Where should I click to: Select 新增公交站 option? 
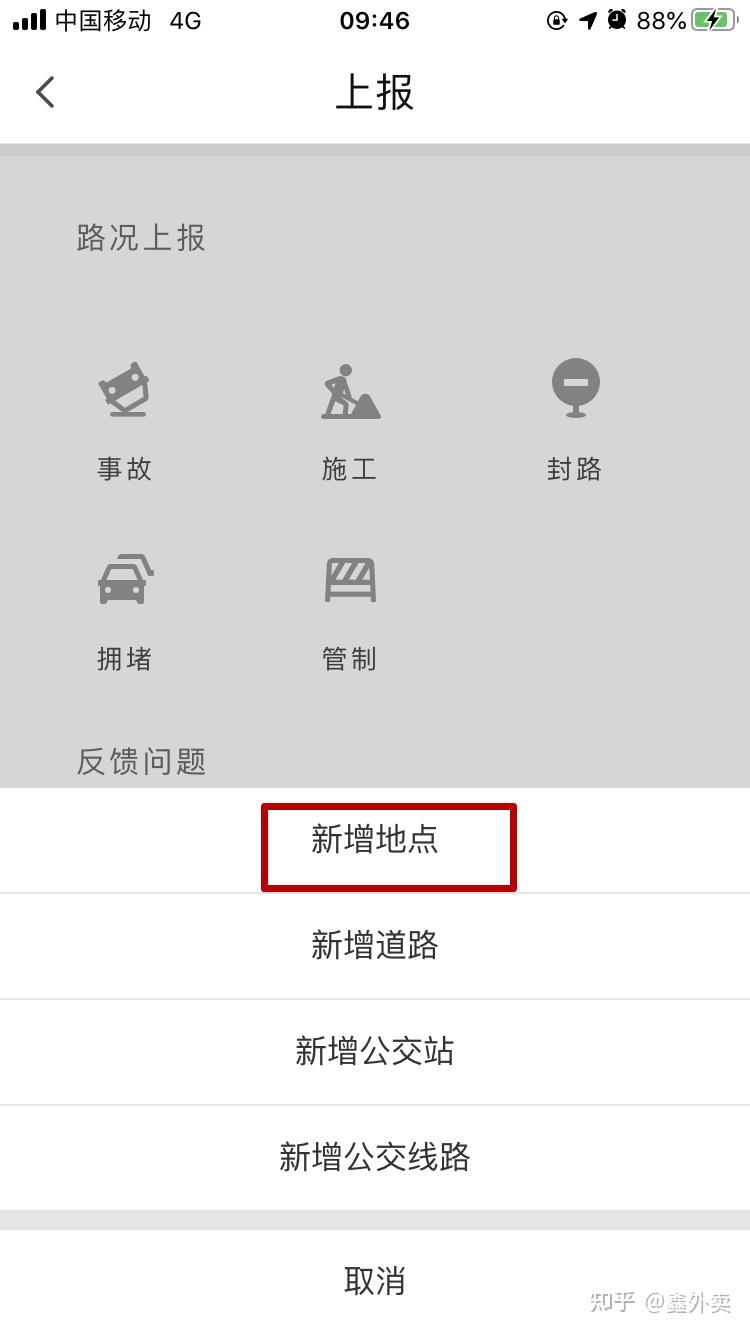pos(375,1052)
